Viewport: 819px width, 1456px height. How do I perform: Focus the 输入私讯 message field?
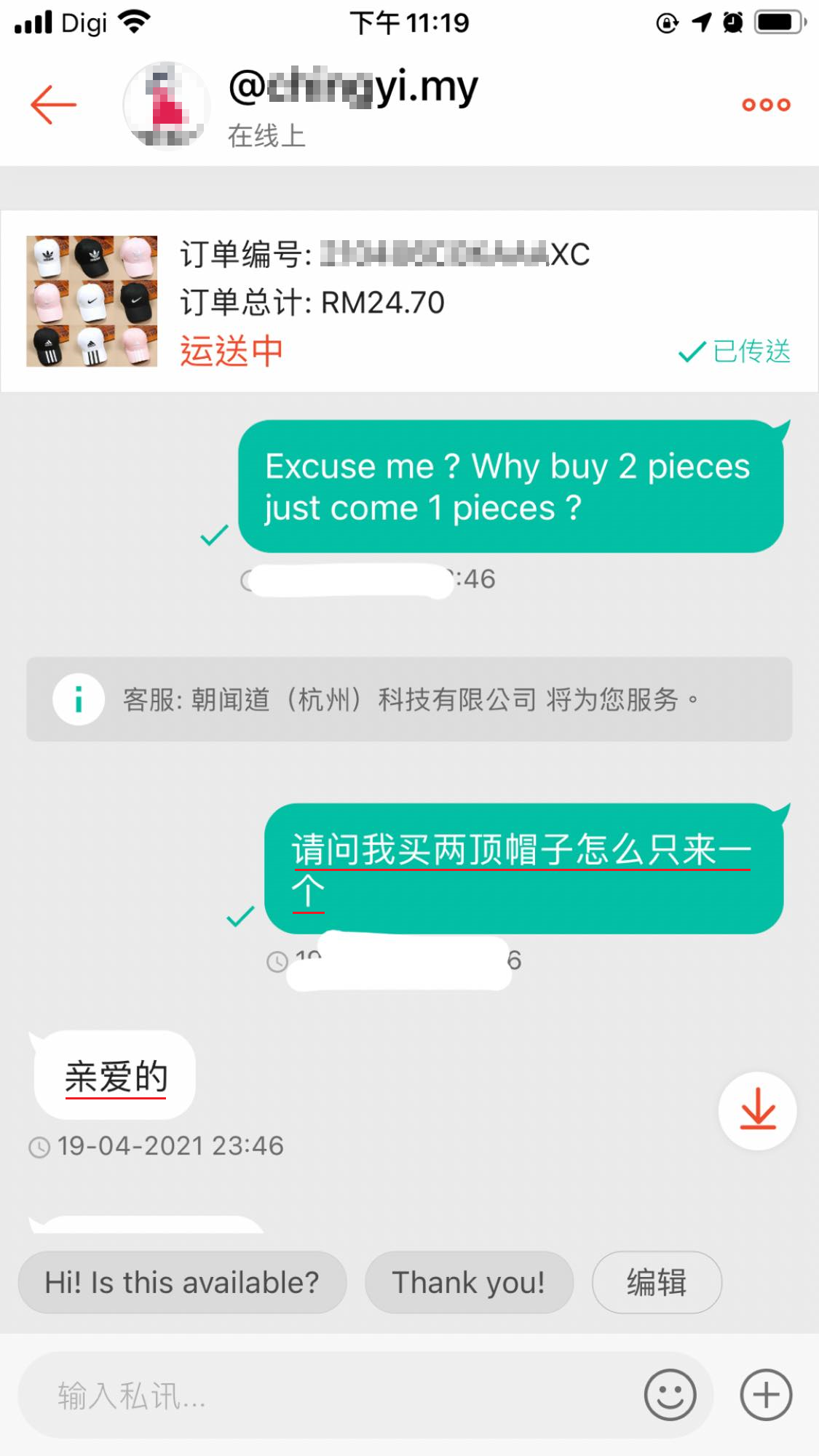pos(328,1396)
